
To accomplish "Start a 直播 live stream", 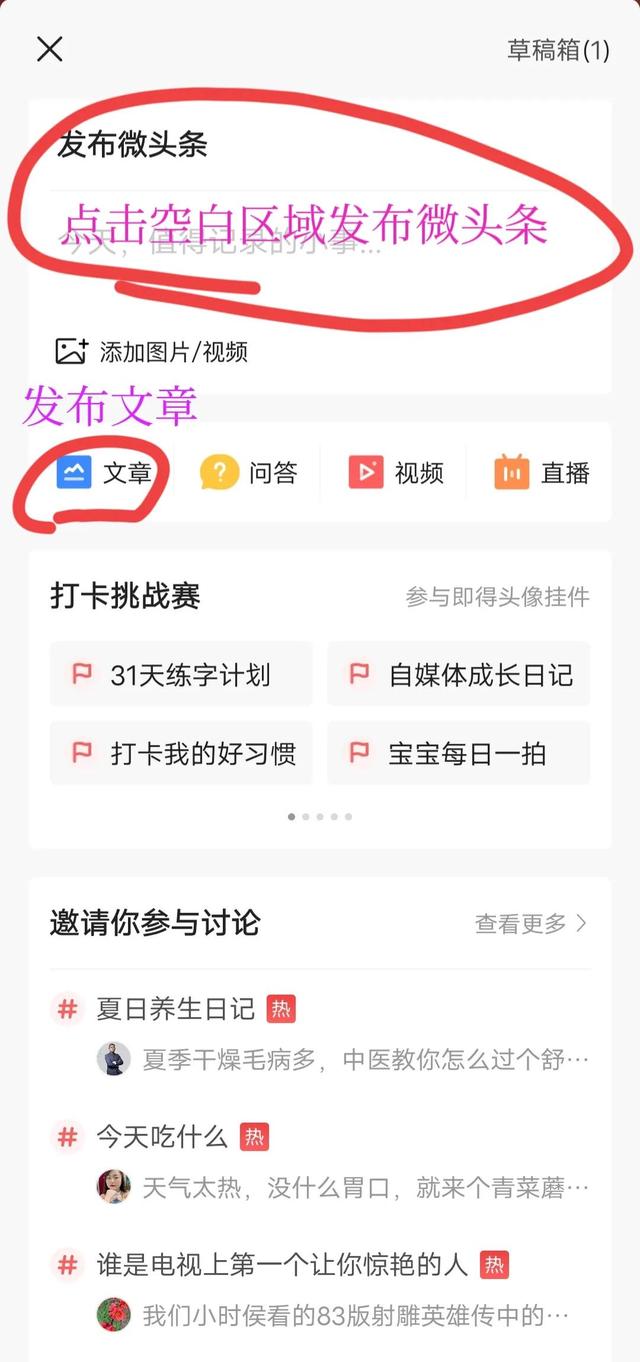I will 541,473.
